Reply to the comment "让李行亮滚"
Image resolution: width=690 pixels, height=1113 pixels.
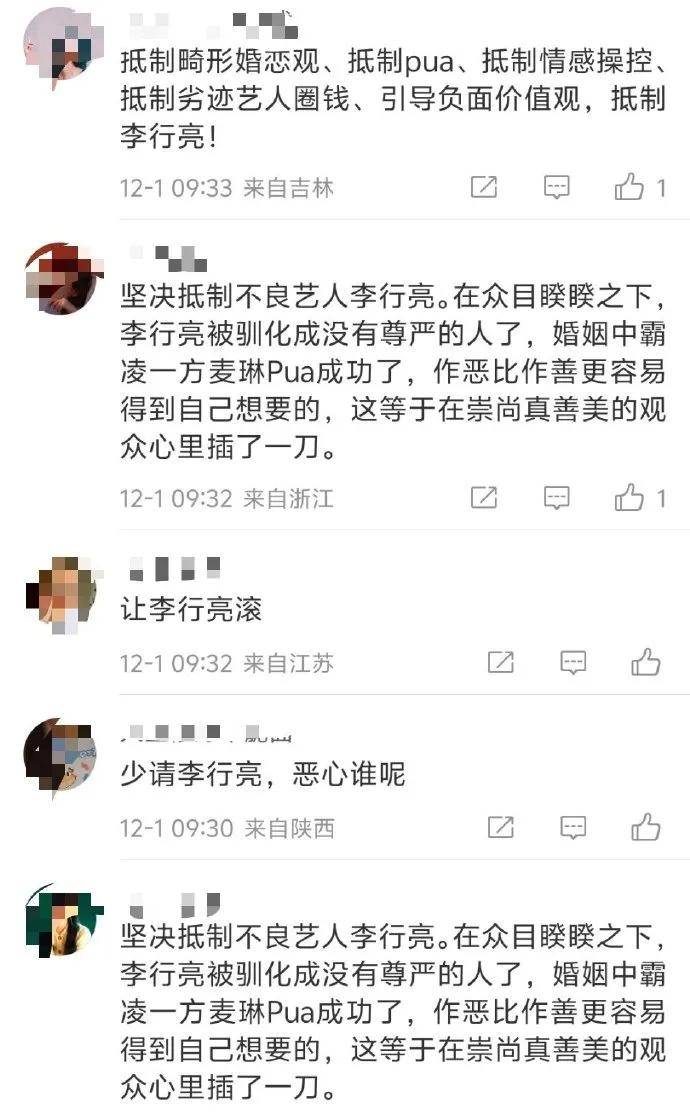click(x=573, y=662)
